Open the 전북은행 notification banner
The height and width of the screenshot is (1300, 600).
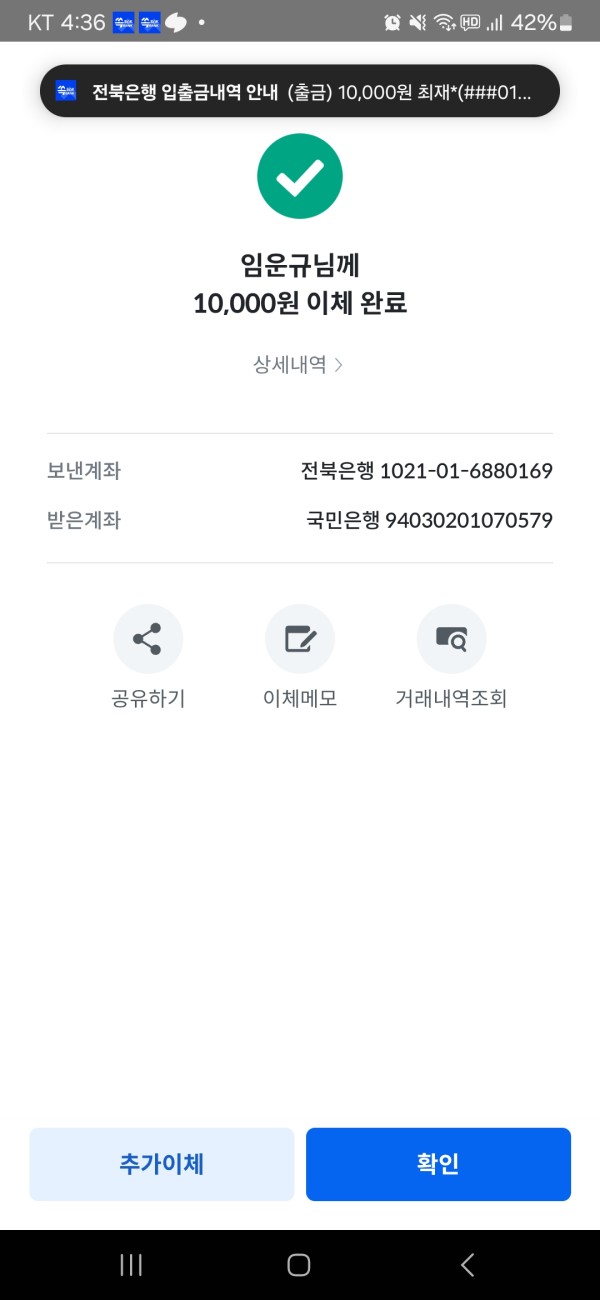coord(300,92)
